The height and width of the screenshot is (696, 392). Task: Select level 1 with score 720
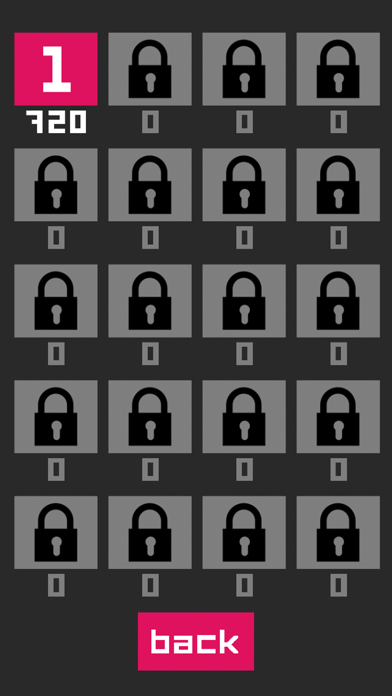click(x=56, y=69)
